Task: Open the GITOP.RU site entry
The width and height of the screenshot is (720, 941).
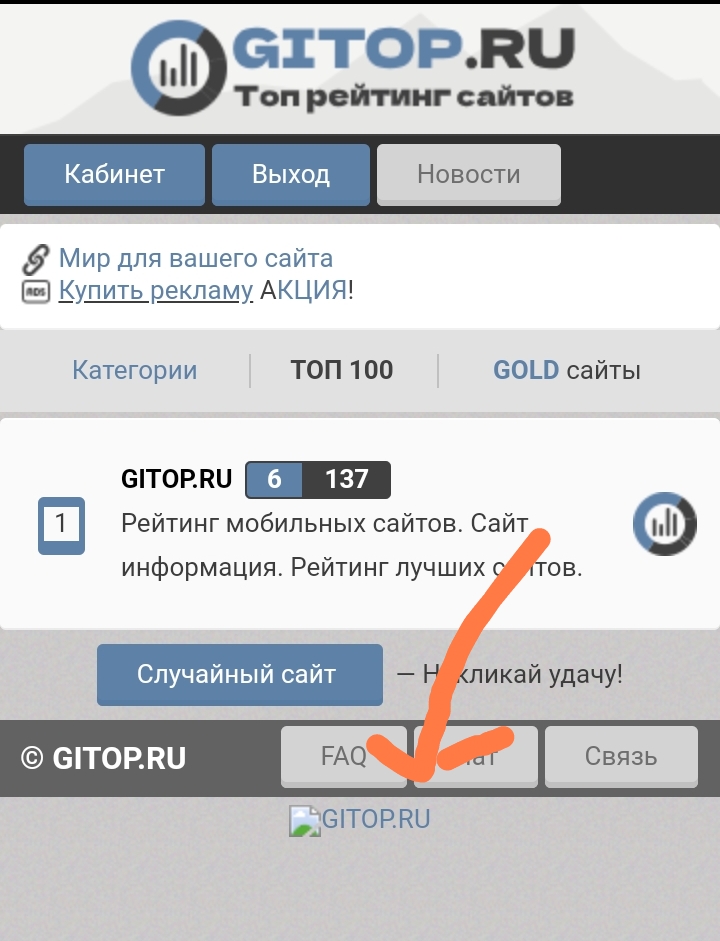Action: (176, 479)
